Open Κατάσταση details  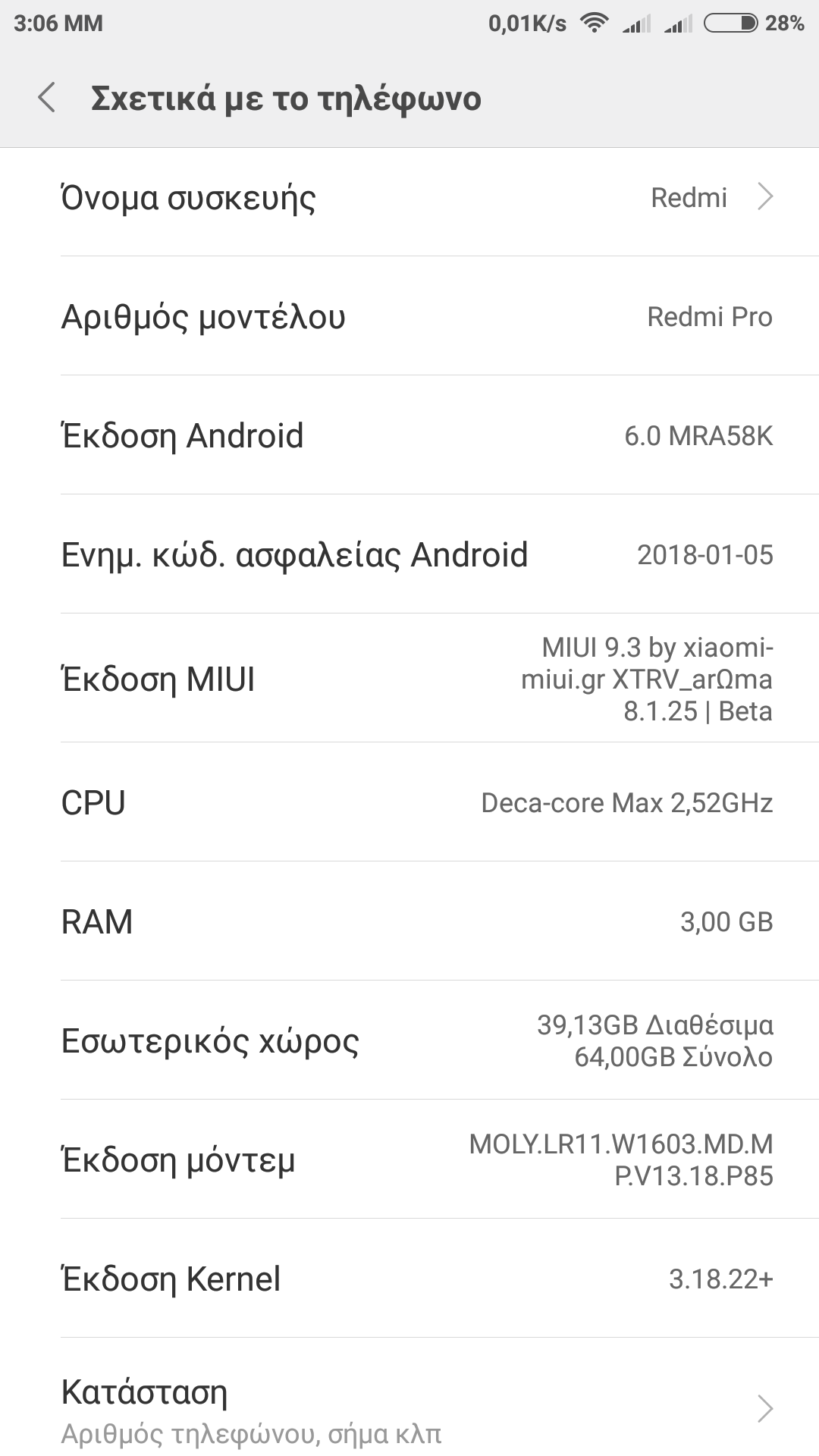(x=409, y=1409)
